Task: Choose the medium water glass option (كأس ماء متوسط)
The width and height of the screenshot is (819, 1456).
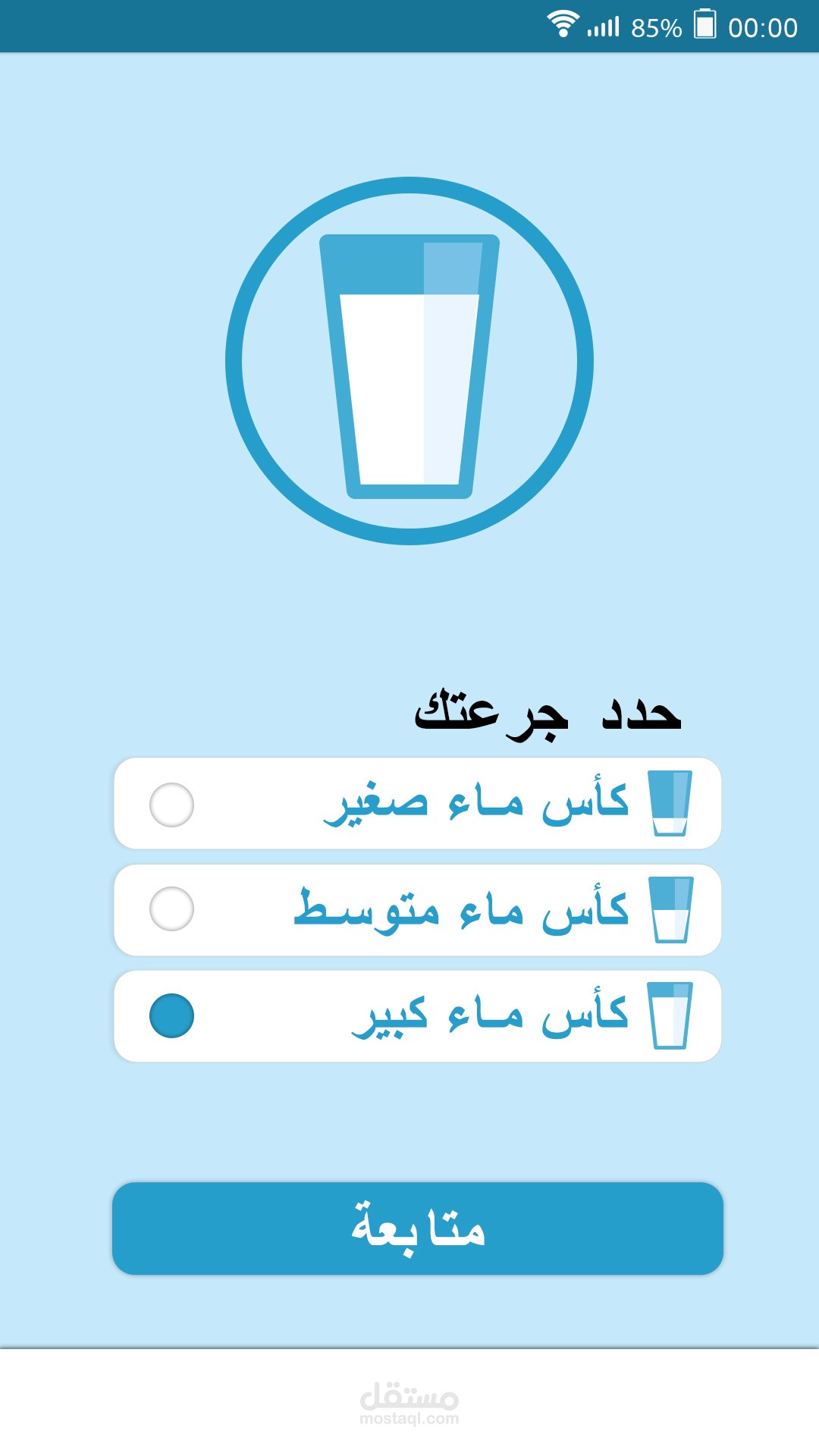Action: point(417,910)
